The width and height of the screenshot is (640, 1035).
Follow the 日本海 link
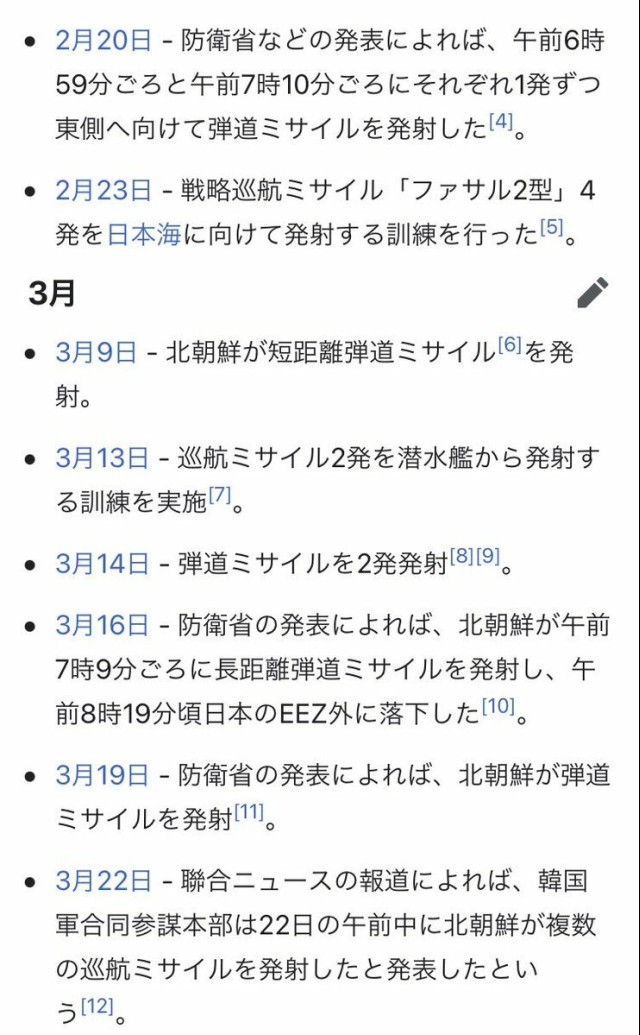144,235
